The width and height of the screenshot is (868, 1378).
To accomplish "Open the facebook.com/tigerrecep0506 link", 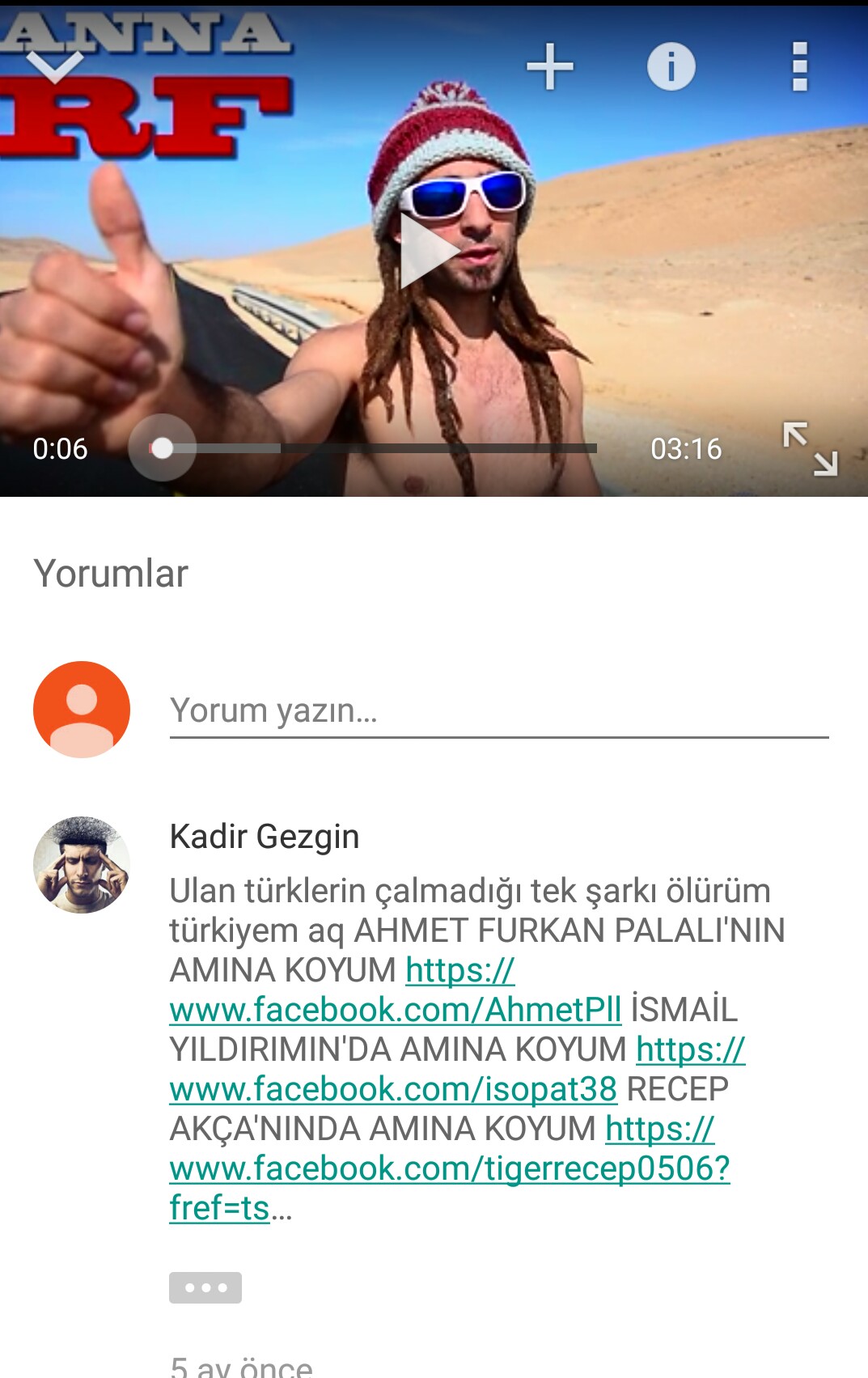I will 449,1168.
